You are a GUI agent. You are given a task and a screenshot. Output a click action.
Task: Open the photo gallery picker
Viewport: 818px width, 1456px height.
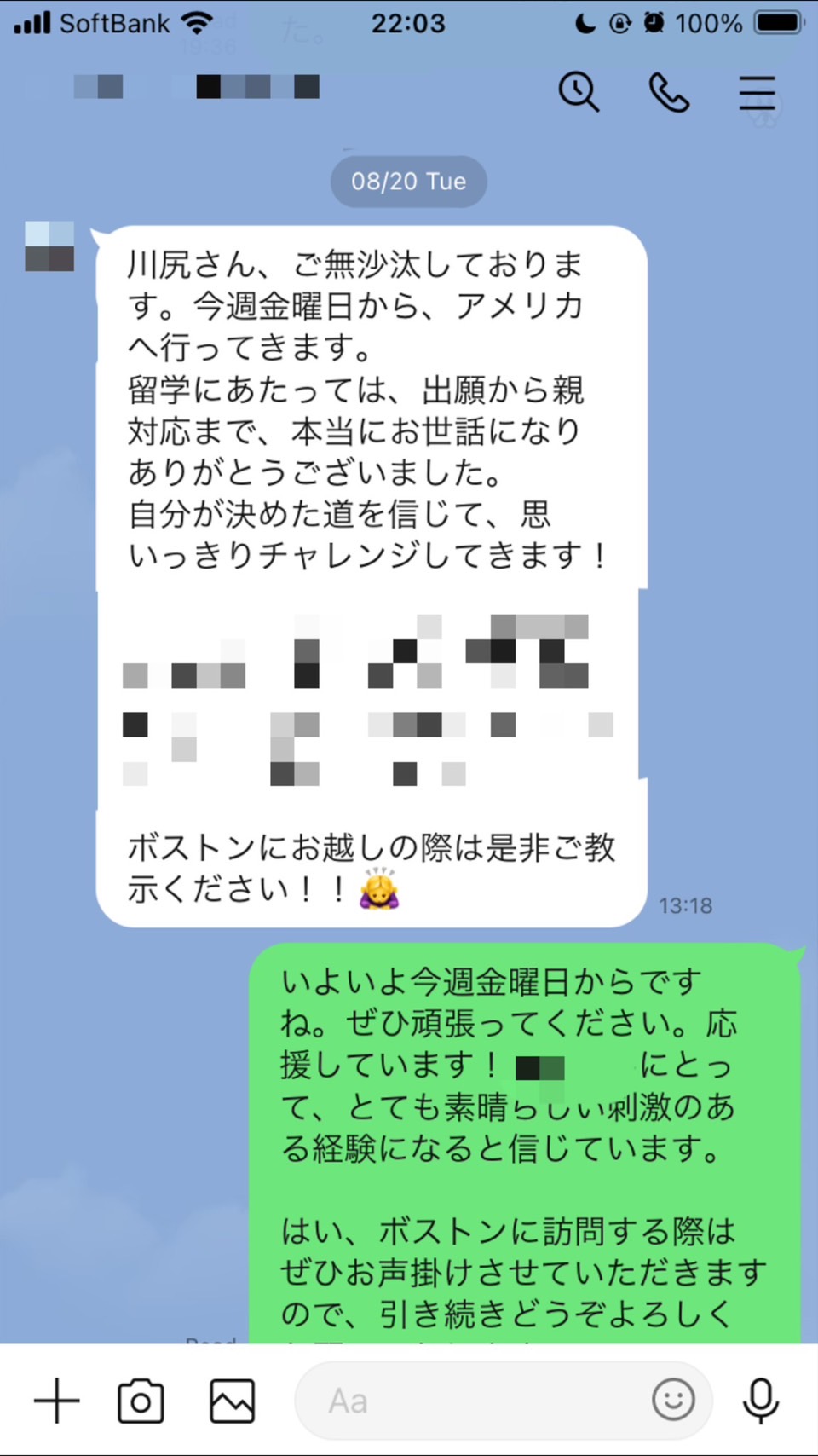[232, 1401]
